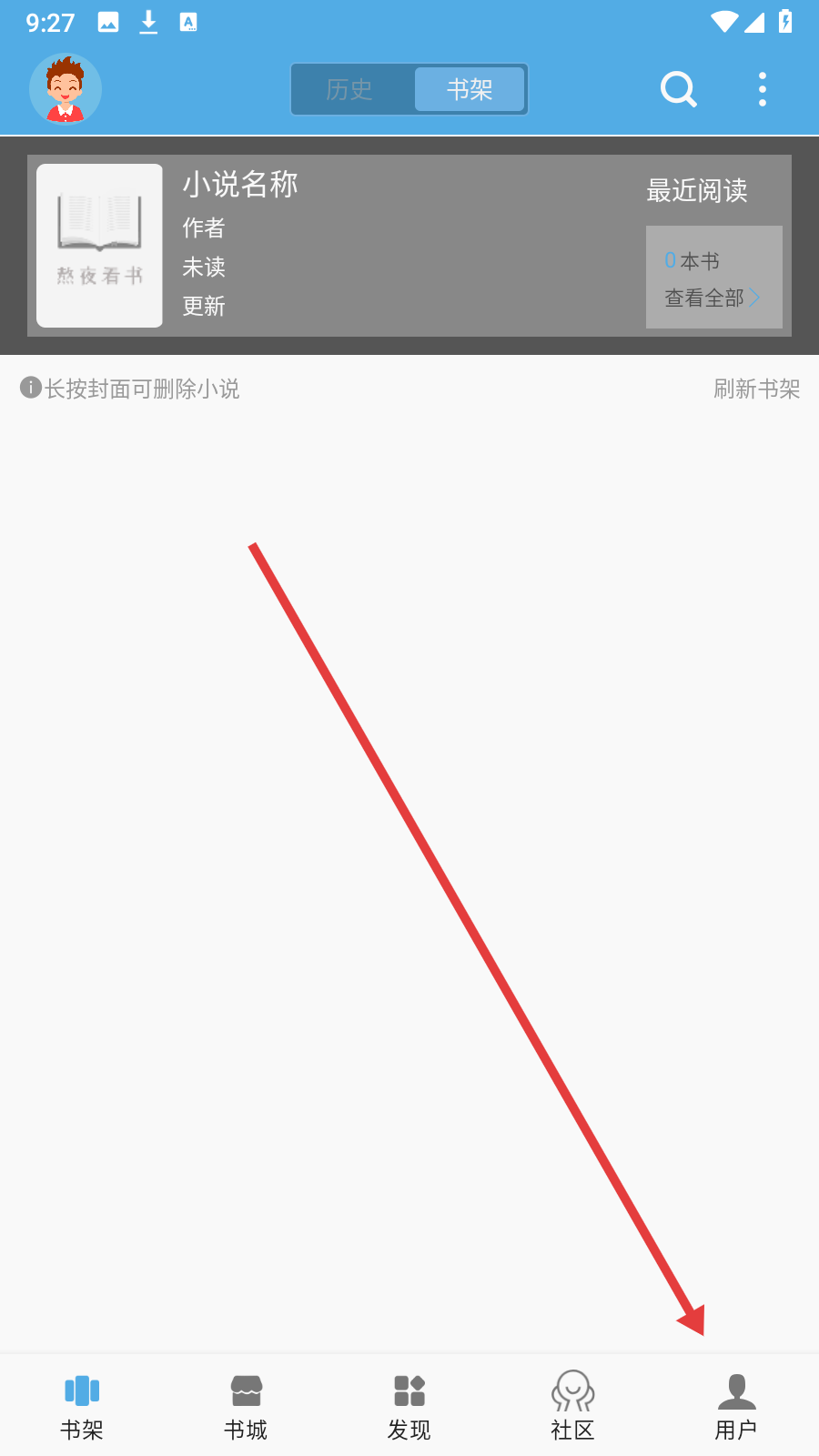Open the three-dot overflow menu
Viewport: 819px width, 1456px height.
(763, 89)
